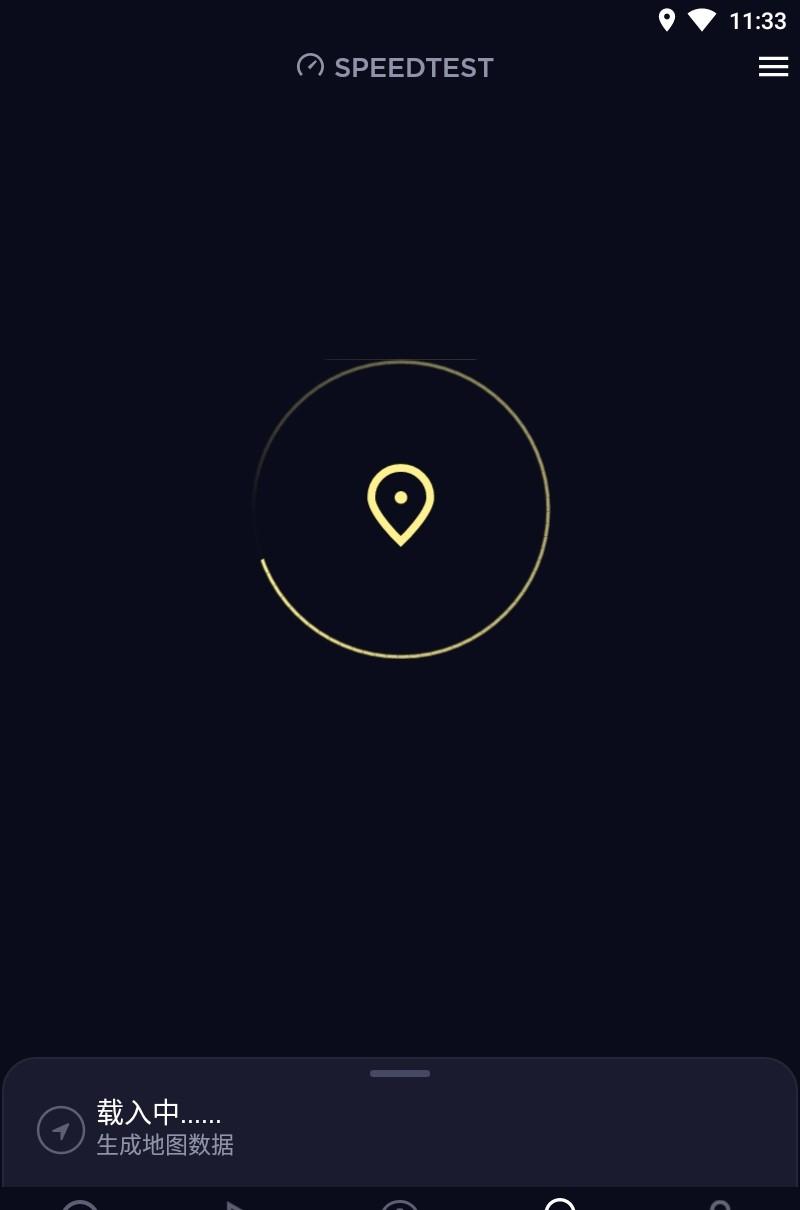
Task: Open the hamburger navigation menu
Action: 773,67
